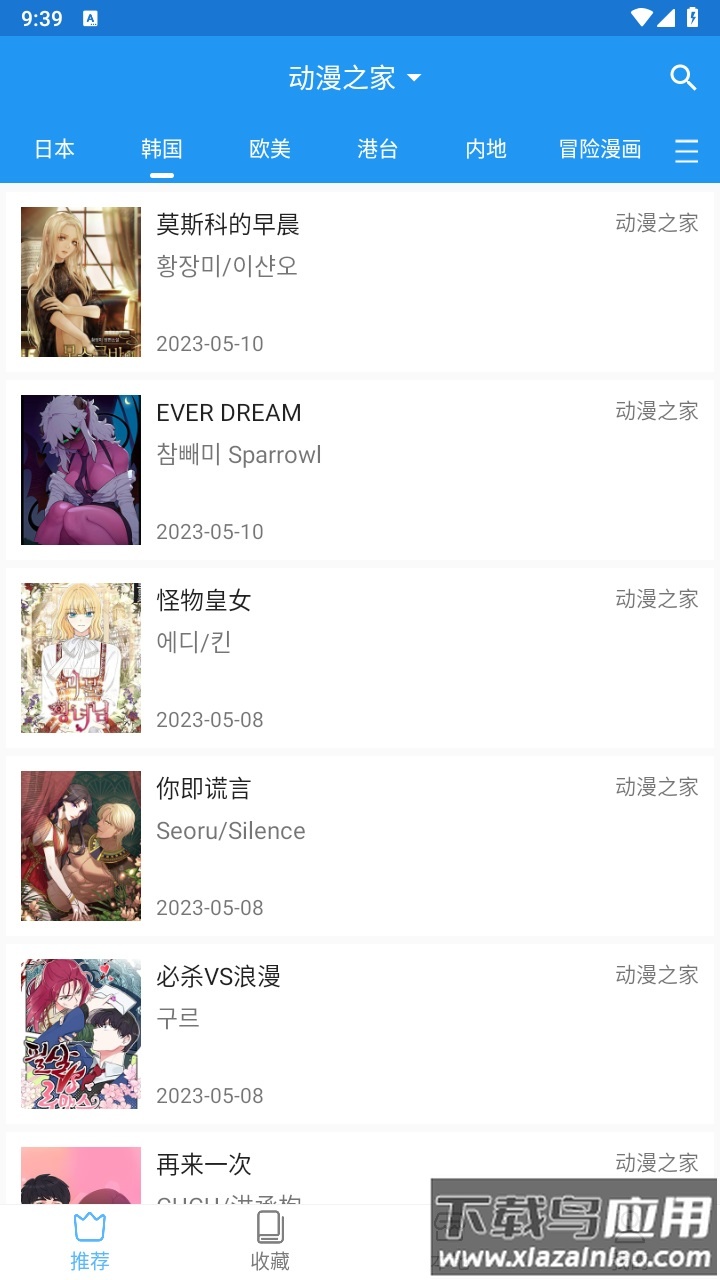Collapse the source selector next to app name

click(417, 79)
